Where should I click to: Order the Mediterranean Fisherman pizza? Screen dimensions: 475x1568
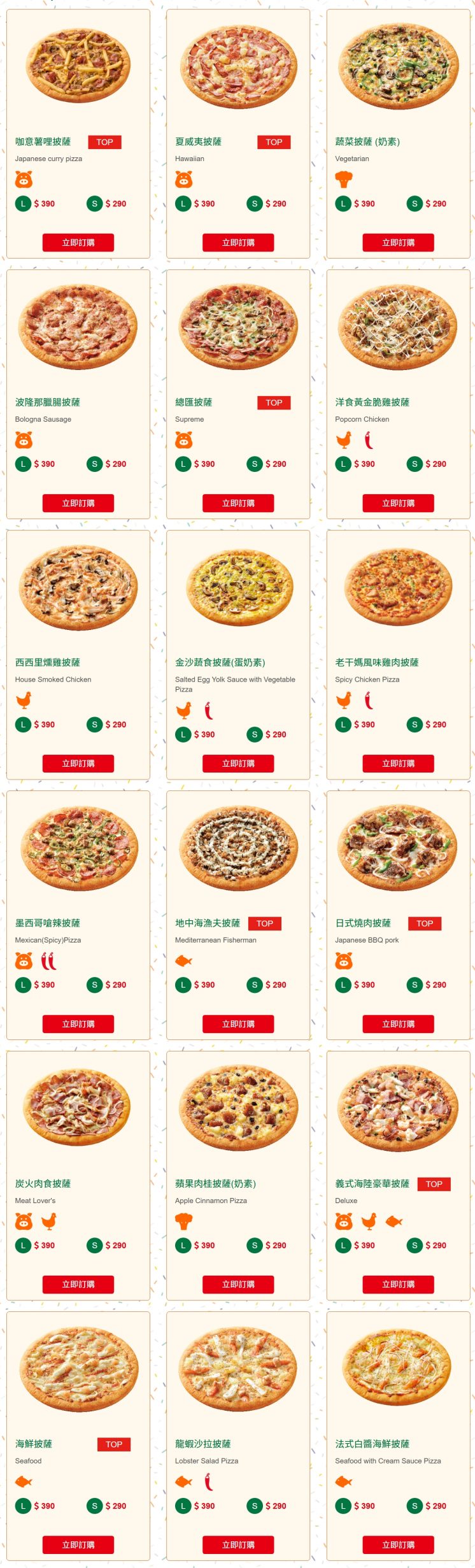click(x=238, y=1023)
